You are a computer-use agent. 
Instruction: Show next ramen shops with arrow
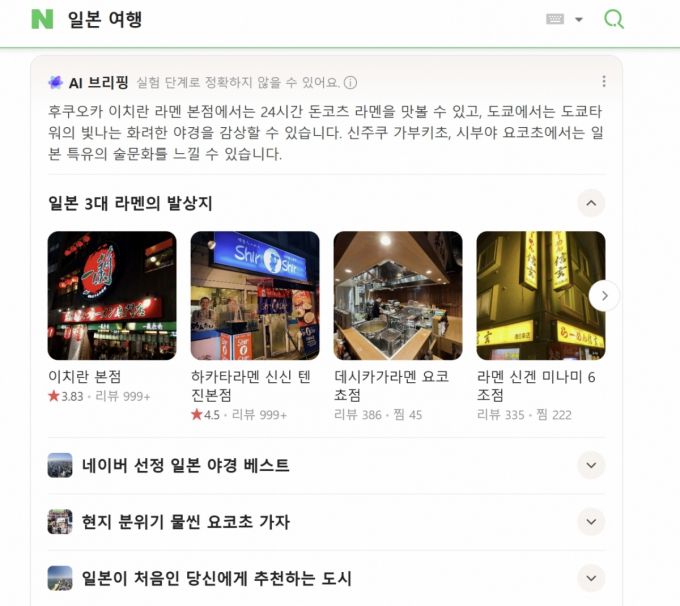(604, 296)
